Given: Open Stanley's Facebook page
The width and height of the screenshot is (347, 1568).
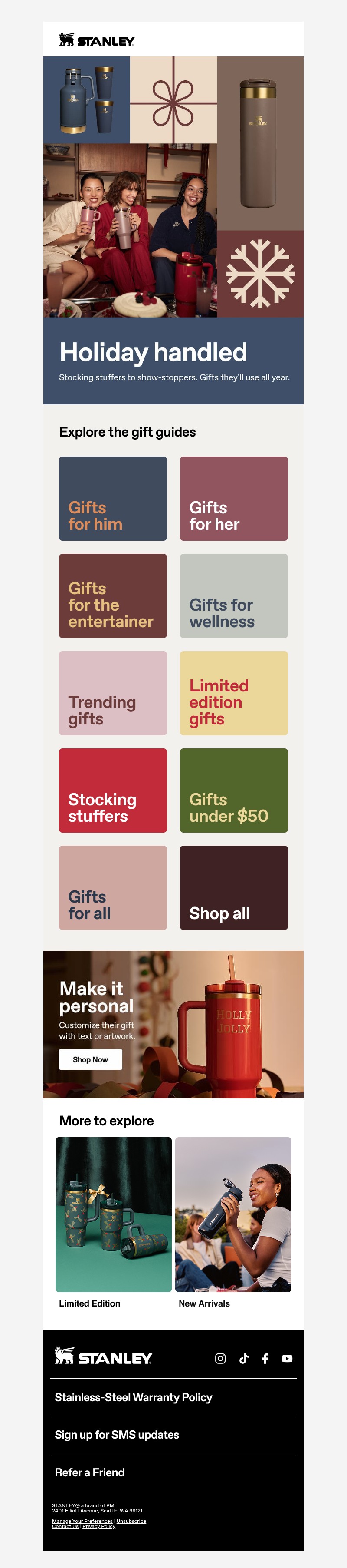Looking at the screenshot, I should coord(265,1359).
